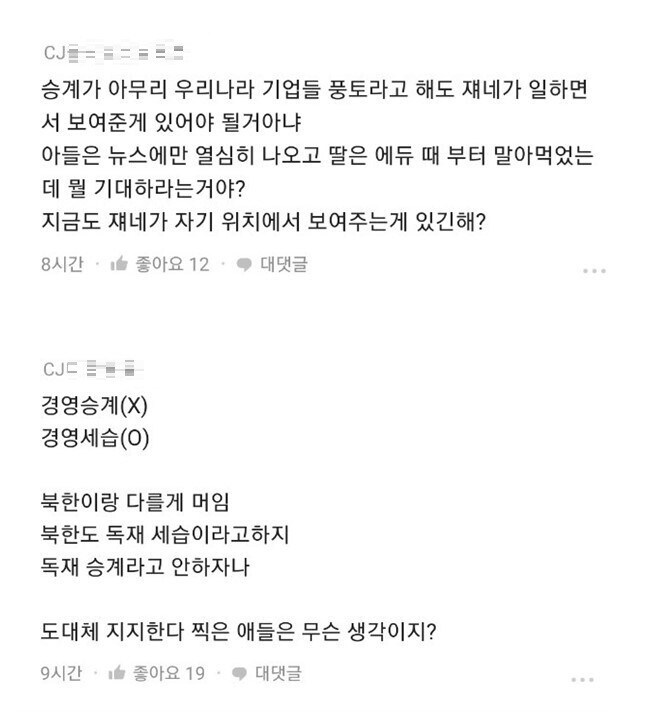Screen dimensions: 648x725
Task: Open the overflow menu on the 8시간 comment
Action: tap(594, 271)
